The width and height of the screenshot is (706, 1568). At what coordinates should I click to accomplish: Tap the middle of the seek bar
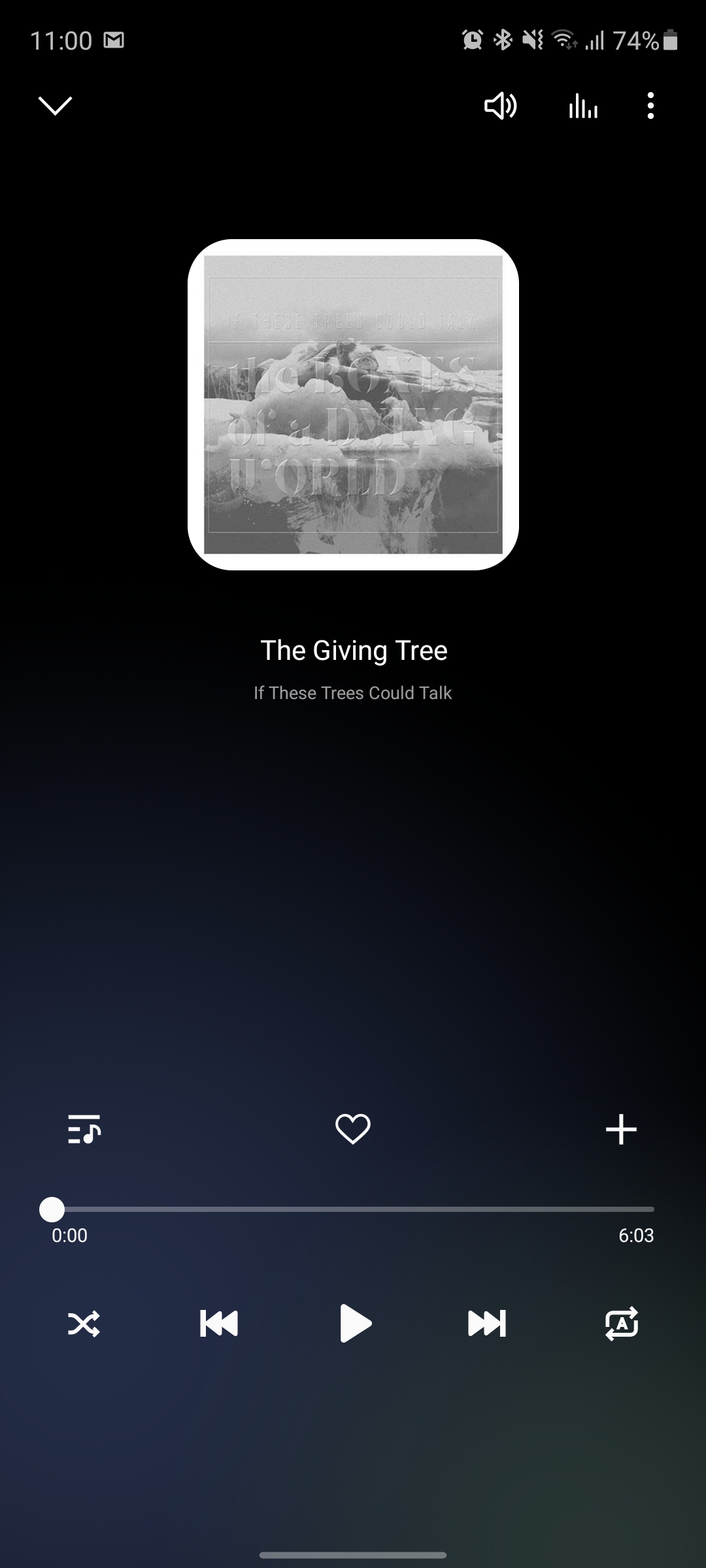[353, 1209]
